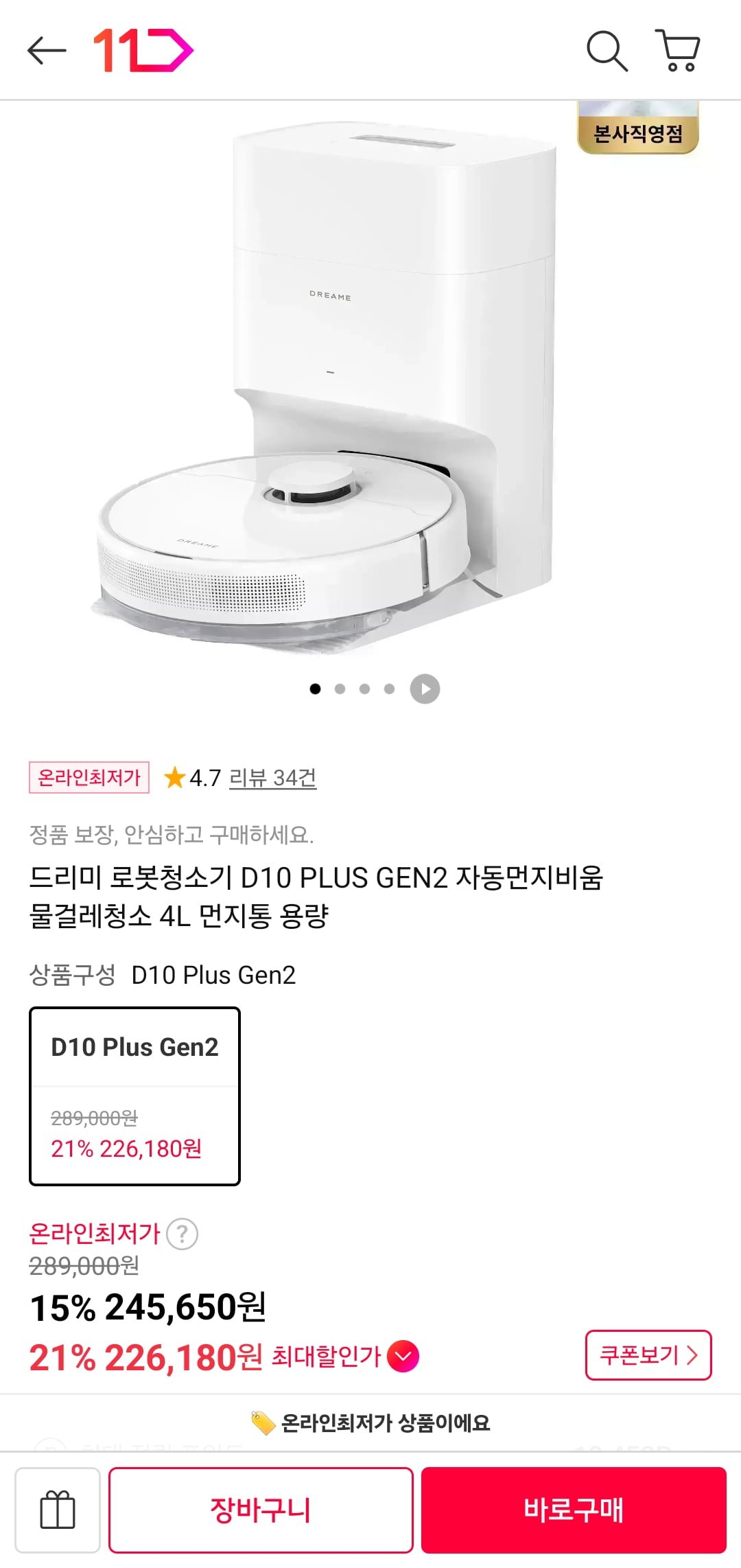Open 쿠폰보기 coupon view

click(648, 1354)
